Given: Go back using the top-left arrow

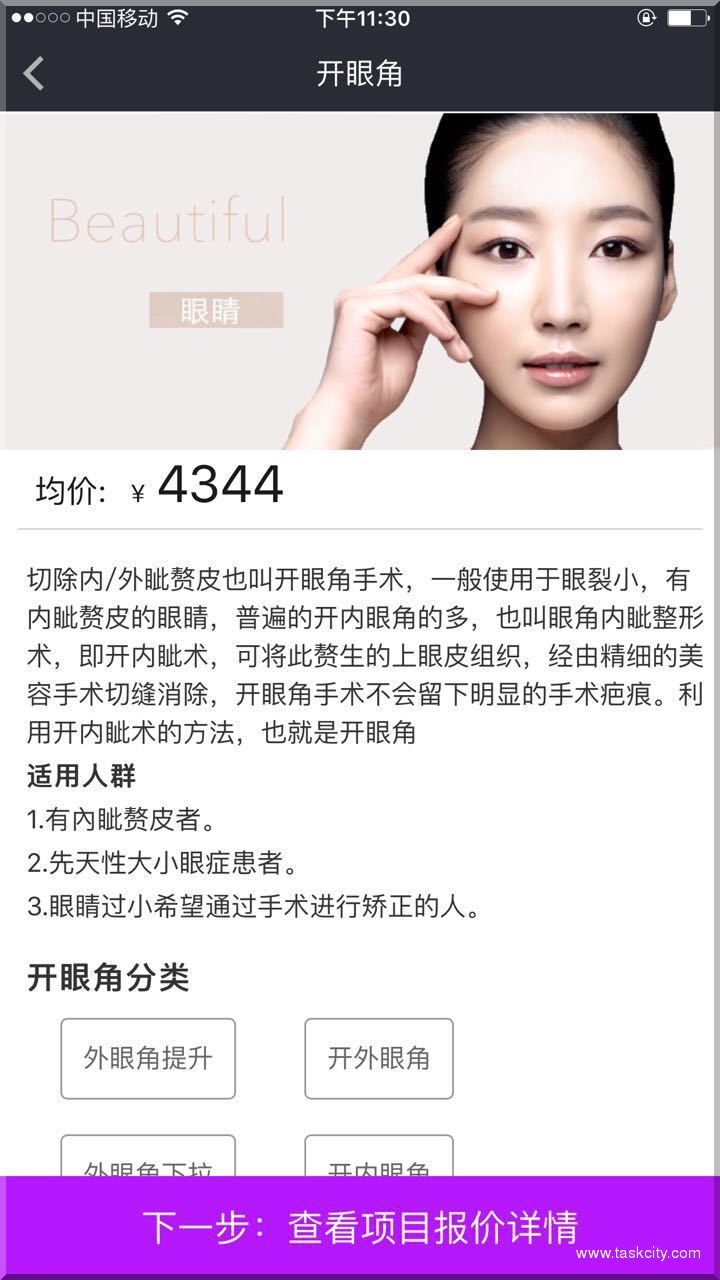Looking at the screenshot, I should 34,73.
